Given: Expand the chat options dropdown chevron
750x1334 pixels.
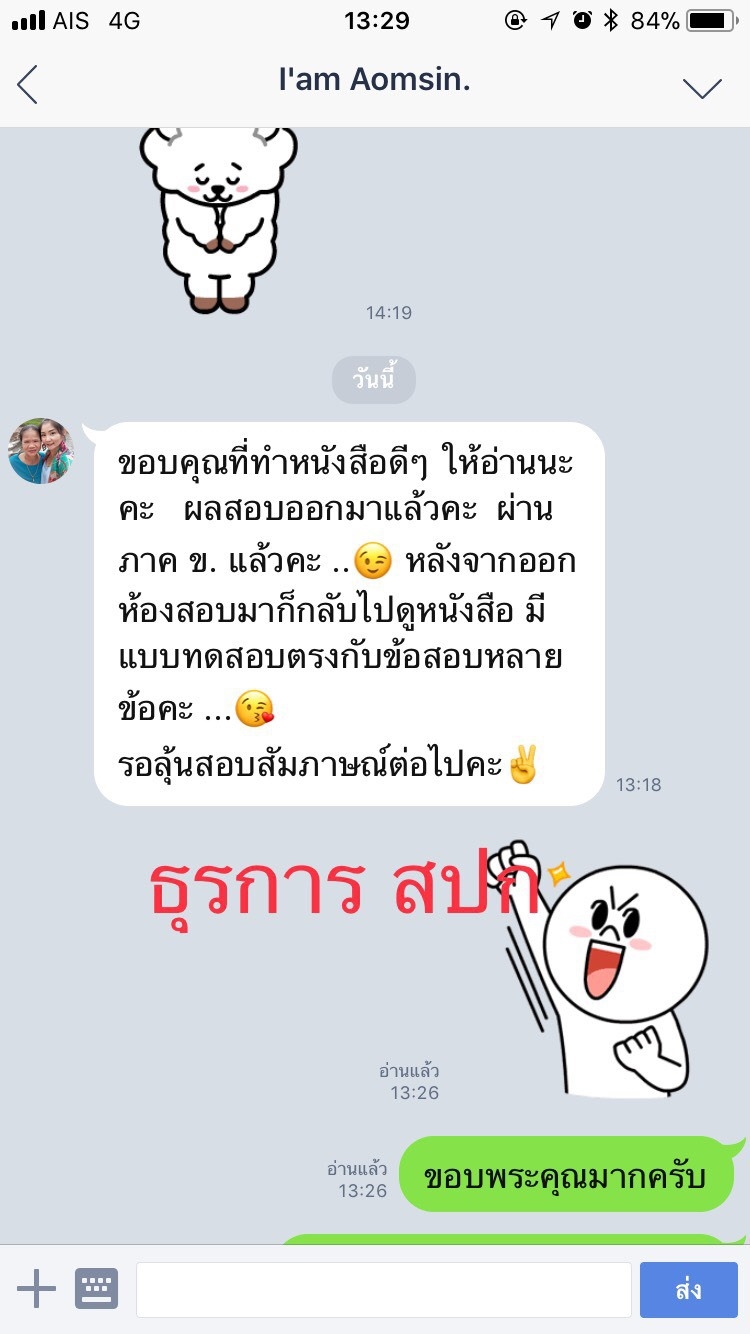Looking at the screenshot, I should pos(702,87).
